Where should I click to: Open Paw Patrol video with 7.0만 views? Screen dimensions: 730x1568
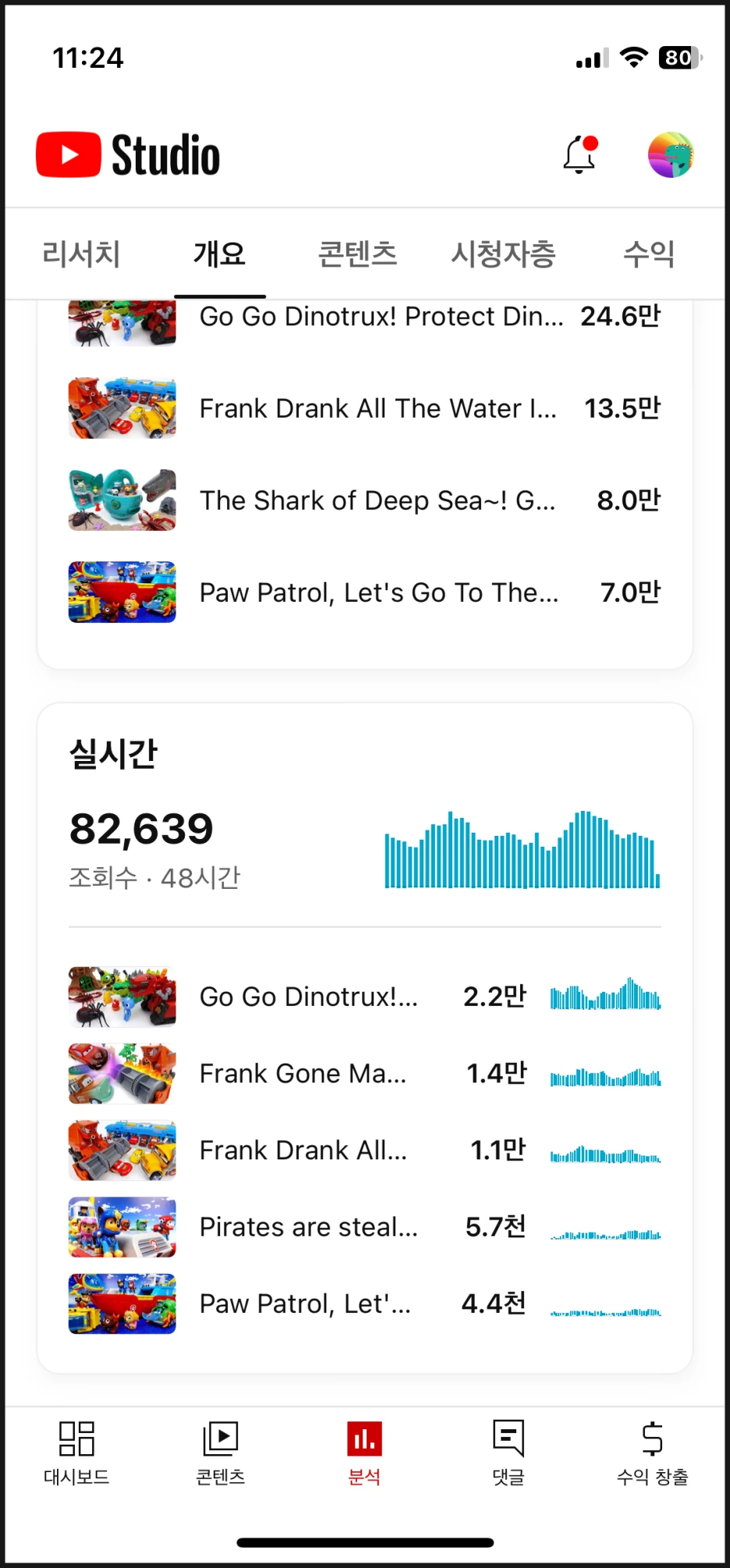[364, 593]
